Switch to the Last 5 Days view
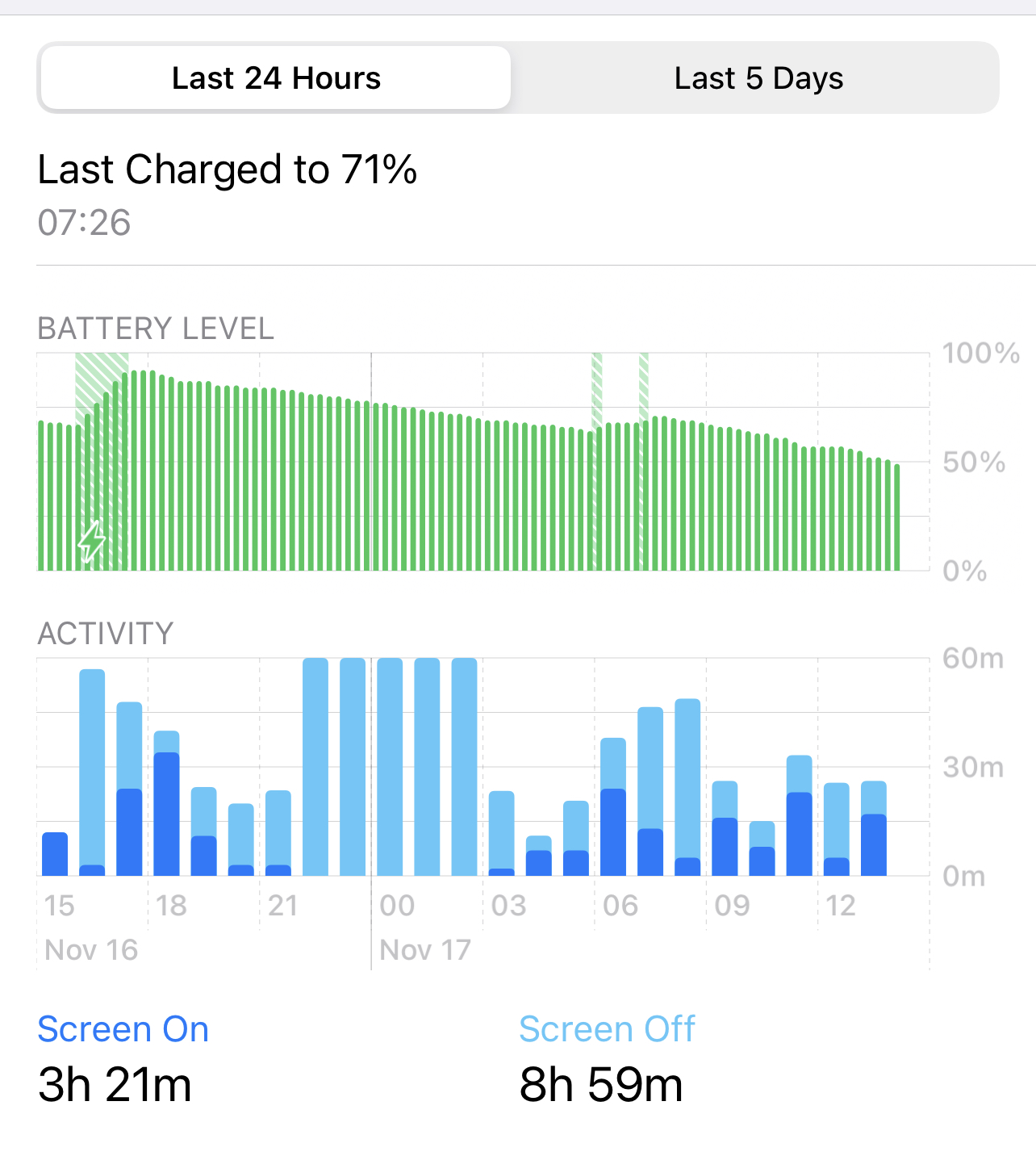 758,78
